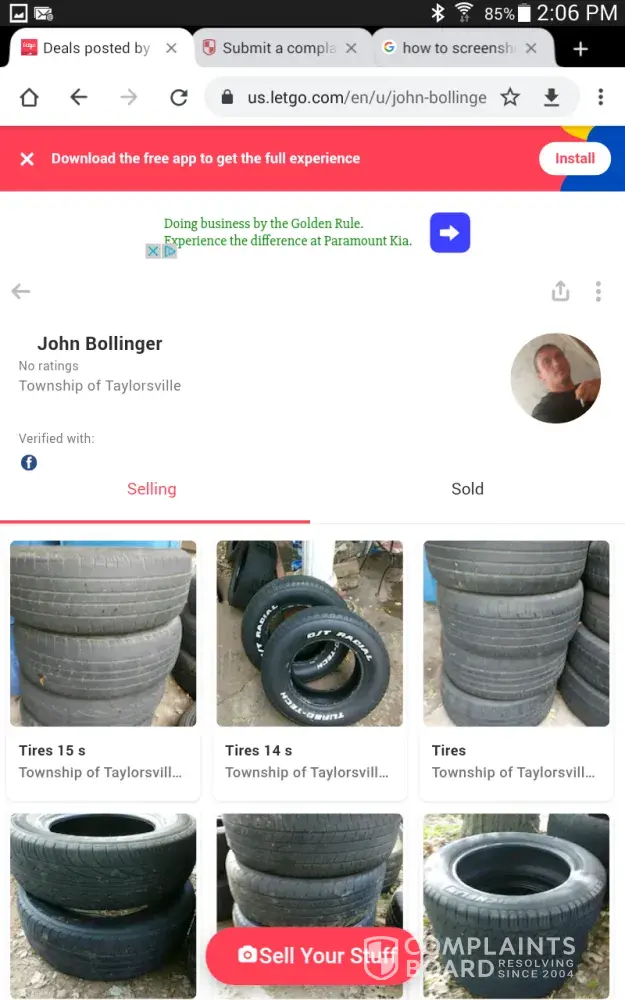The image size is (625, 1000).
Task: Dismiss the app download banner
Action: point(27,159)
